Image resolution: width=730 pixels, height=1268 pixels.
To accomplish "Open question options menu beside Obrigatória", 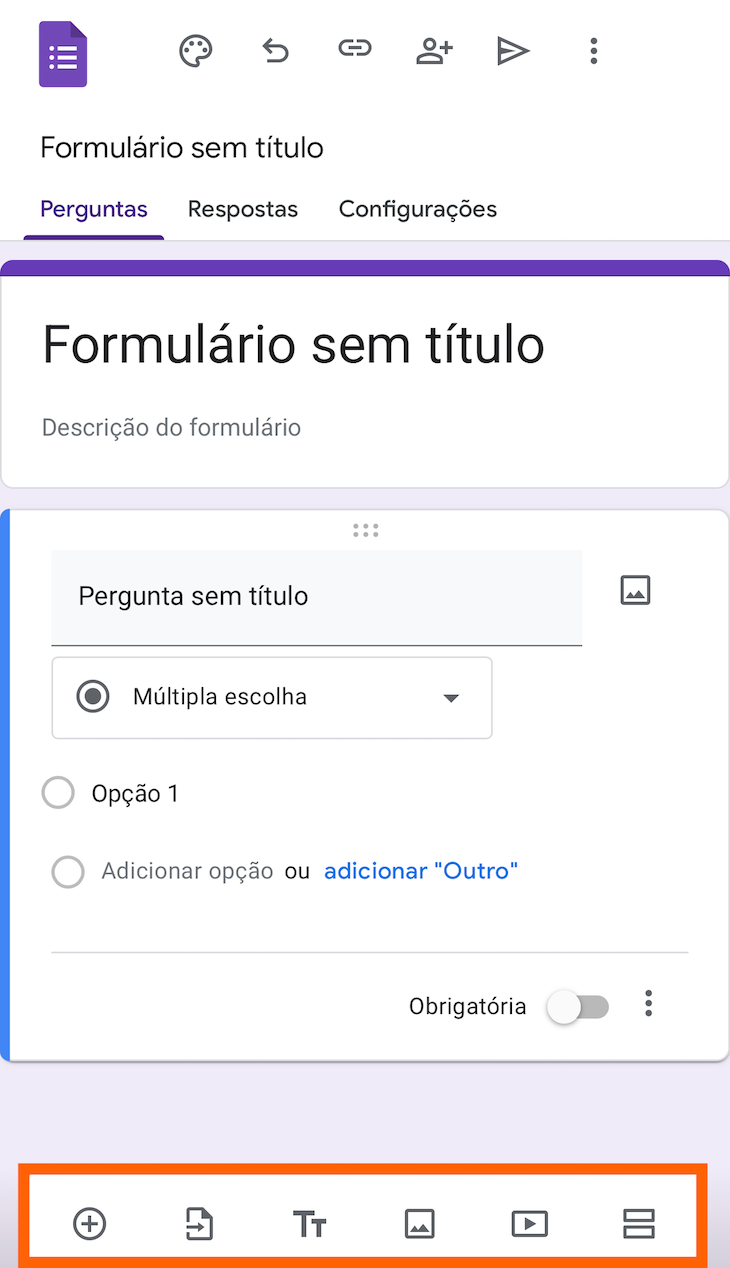I will 649,1004.
